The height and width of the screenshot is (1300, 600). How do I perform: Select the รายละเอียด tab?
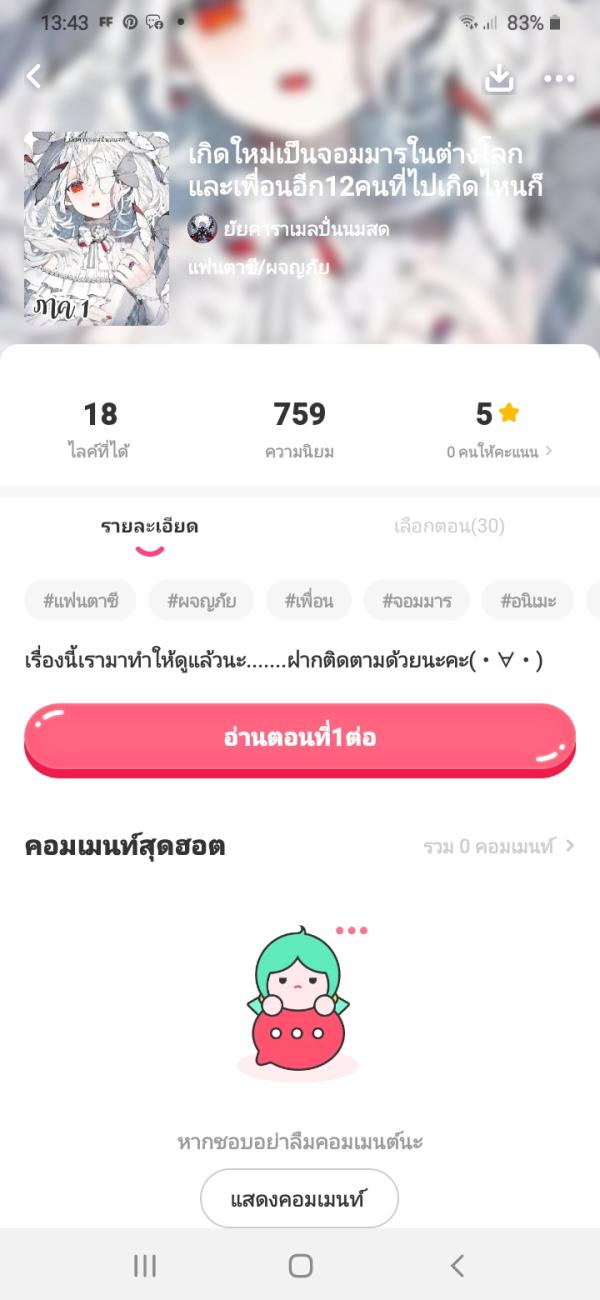point(149,526)
